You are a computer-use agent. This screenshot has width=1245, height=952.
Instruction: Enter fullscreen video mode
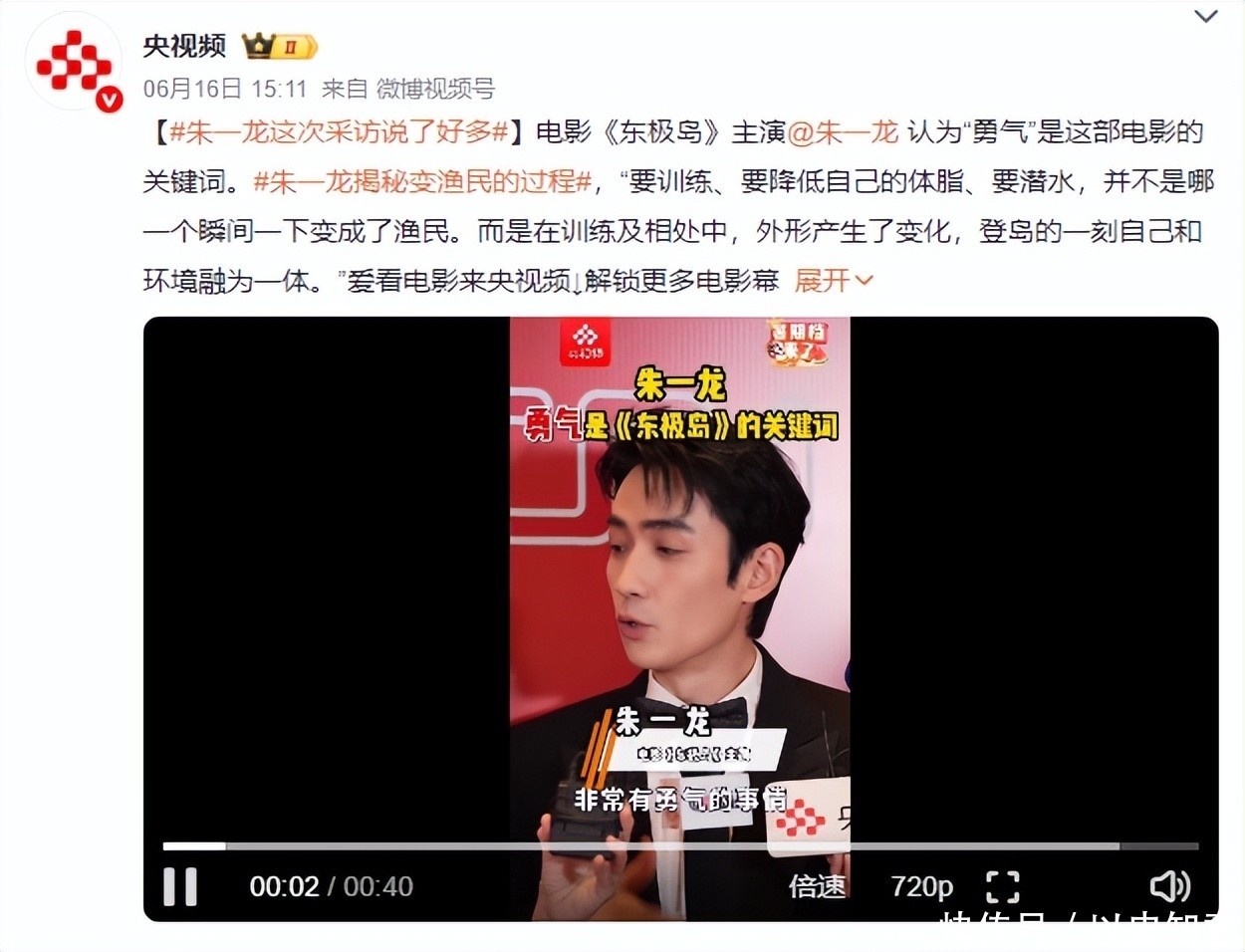click(x=1002, y=886)
